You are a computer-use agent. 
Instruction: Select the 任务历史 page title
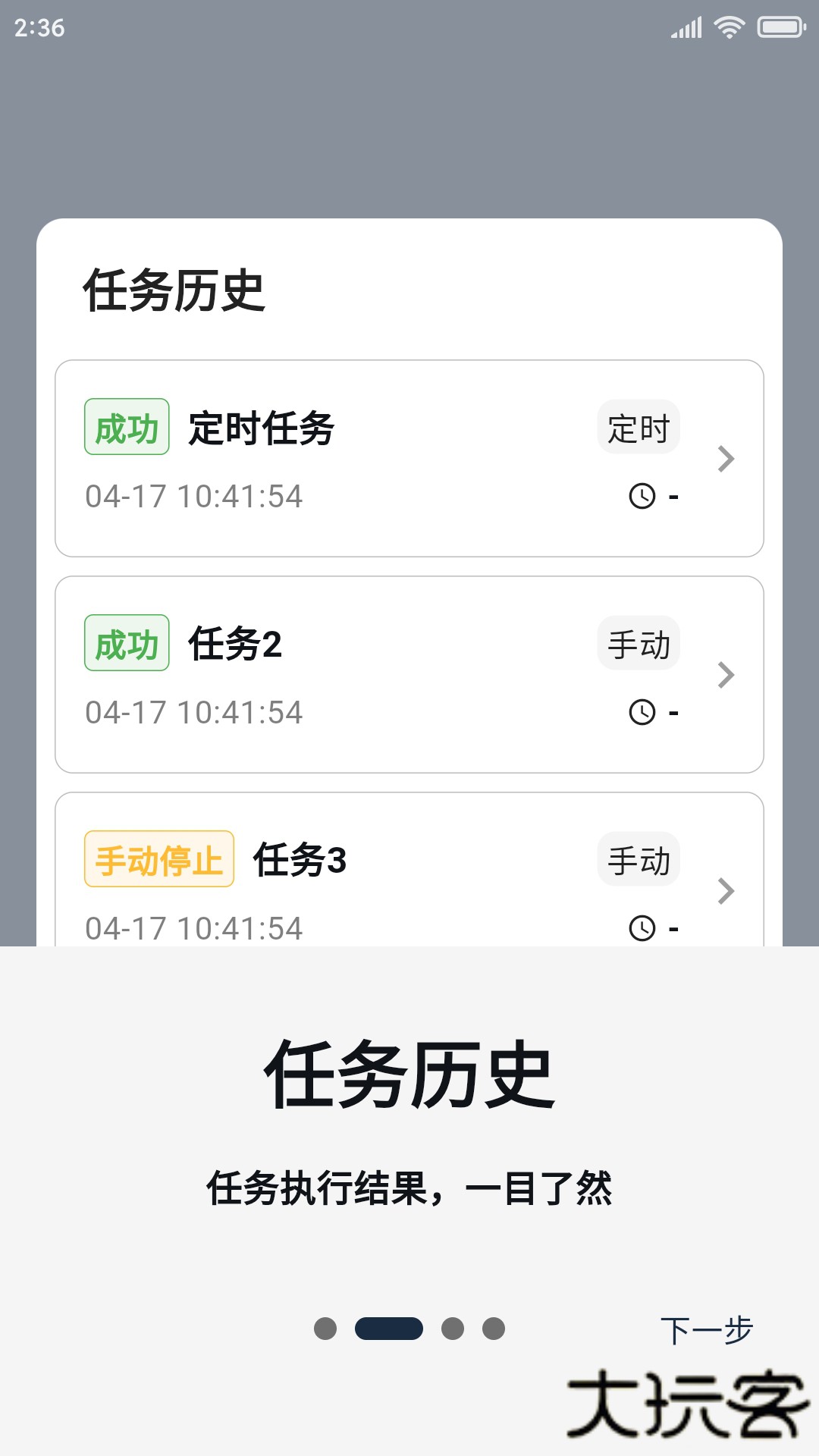(x=409, y=1068)
